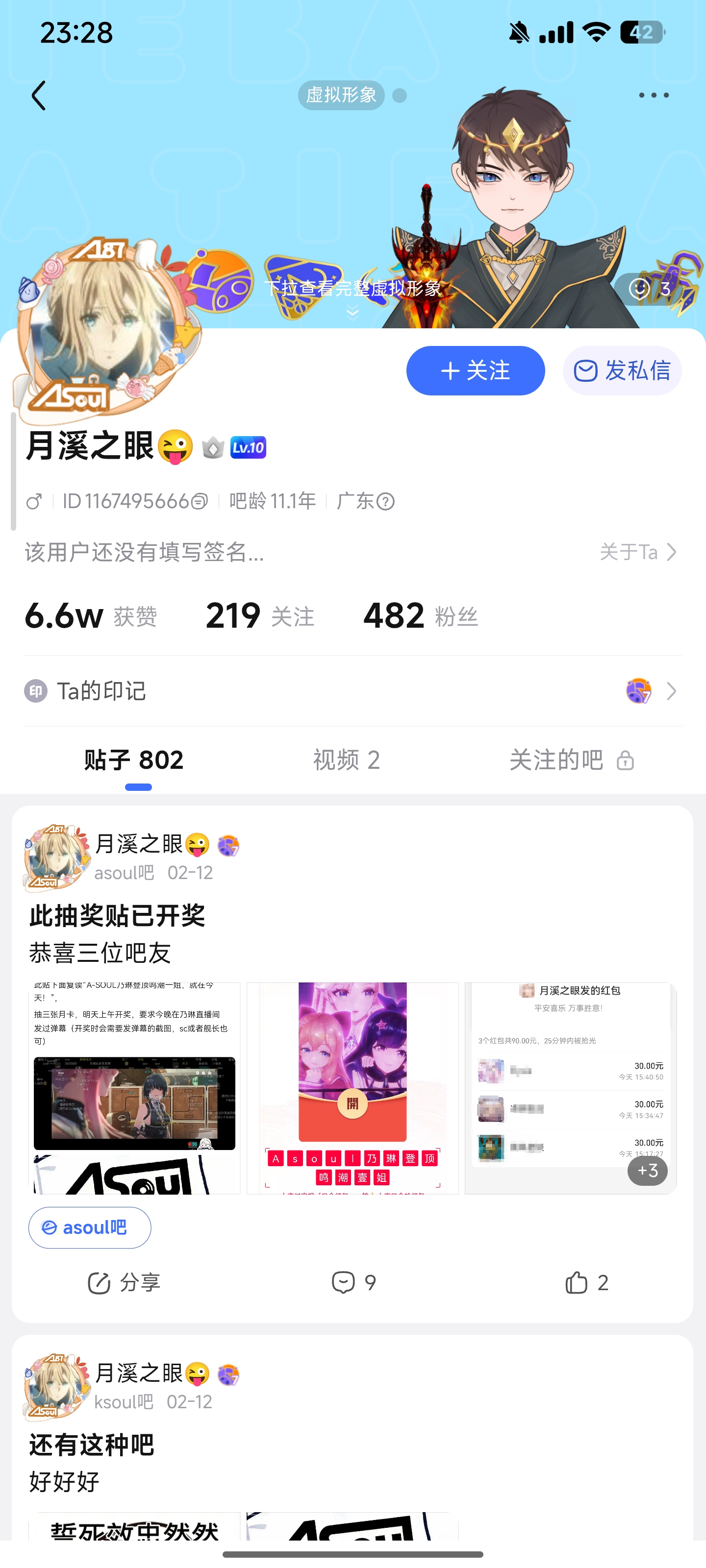Open the asoul吧 chip

[x=90, y=1228]
